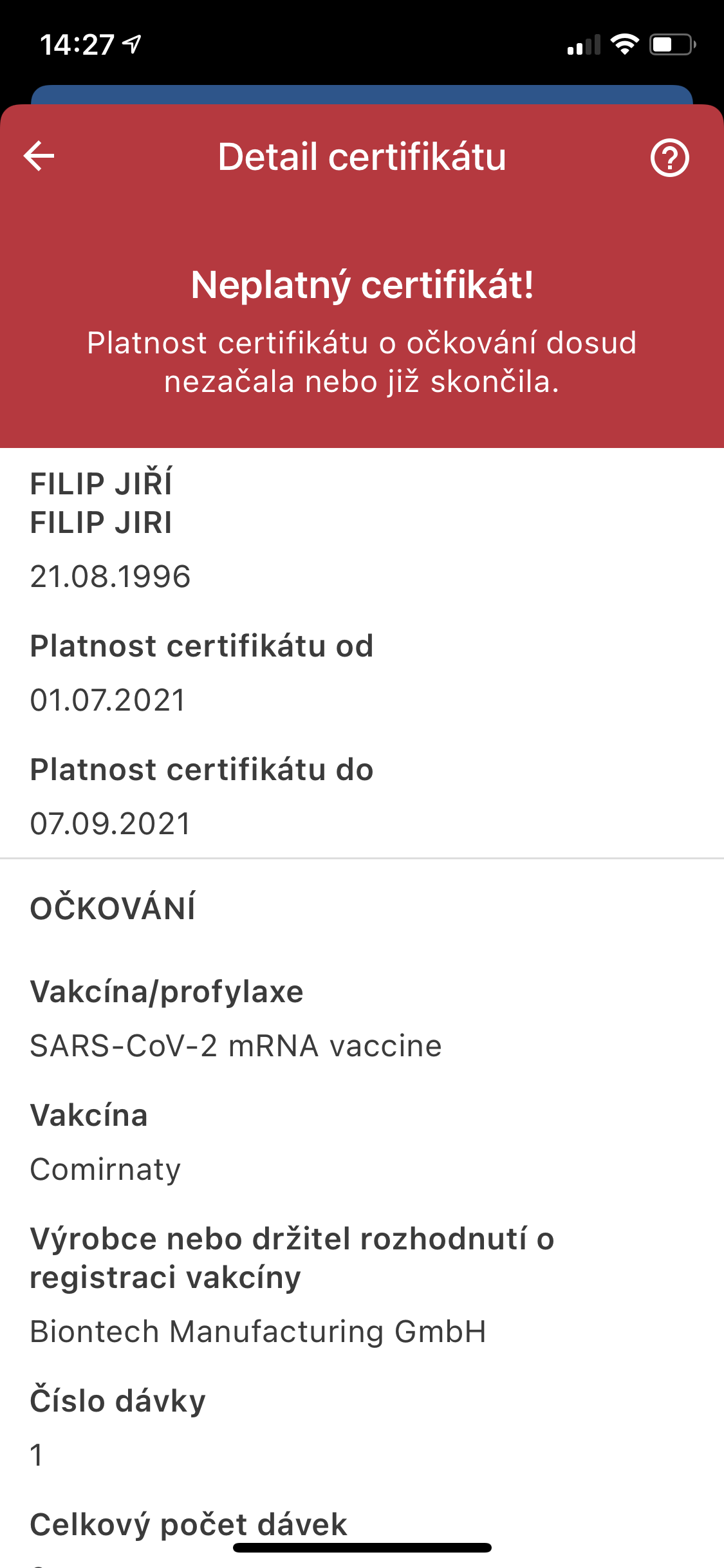724x1568 pixels.
Task: Open the help question mark icon
Action: coord(669,158)
